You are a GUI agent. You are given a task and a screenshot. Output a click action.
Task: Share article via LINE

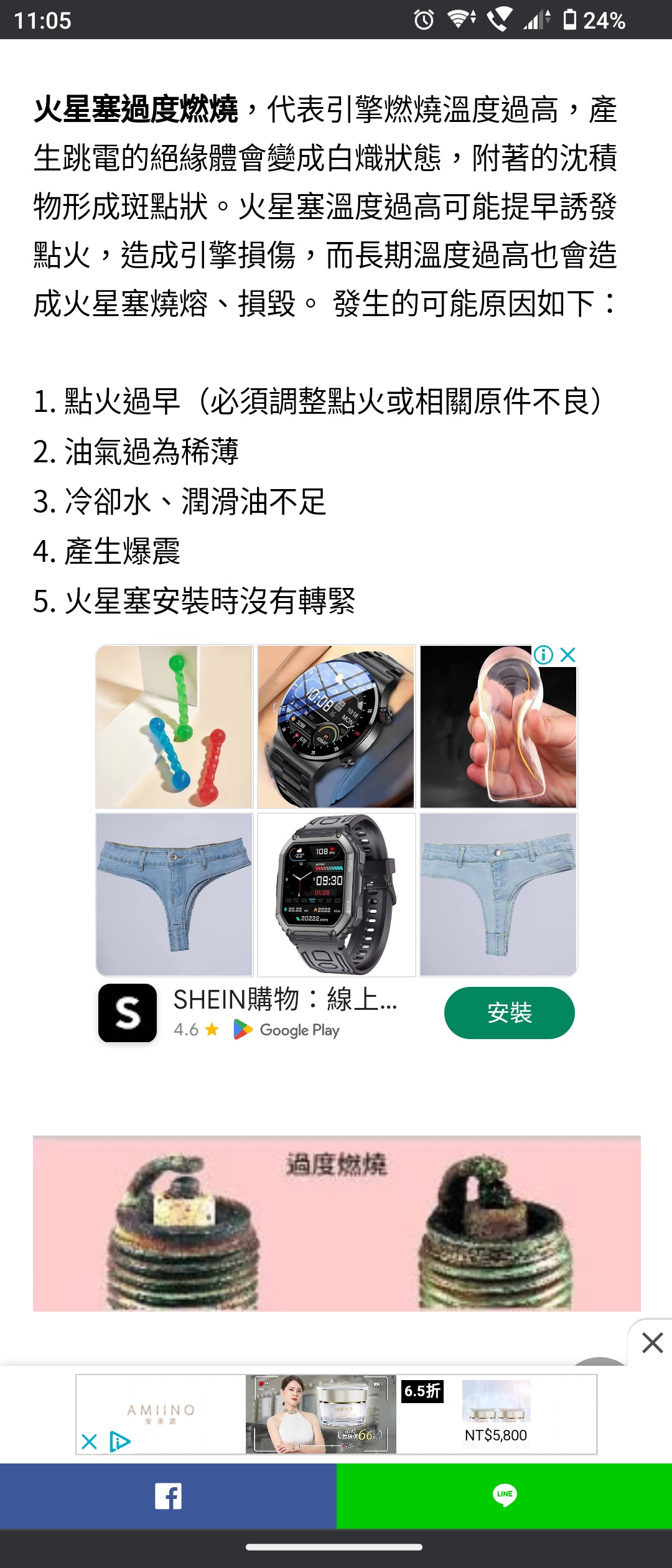[x=504, y=1495]
